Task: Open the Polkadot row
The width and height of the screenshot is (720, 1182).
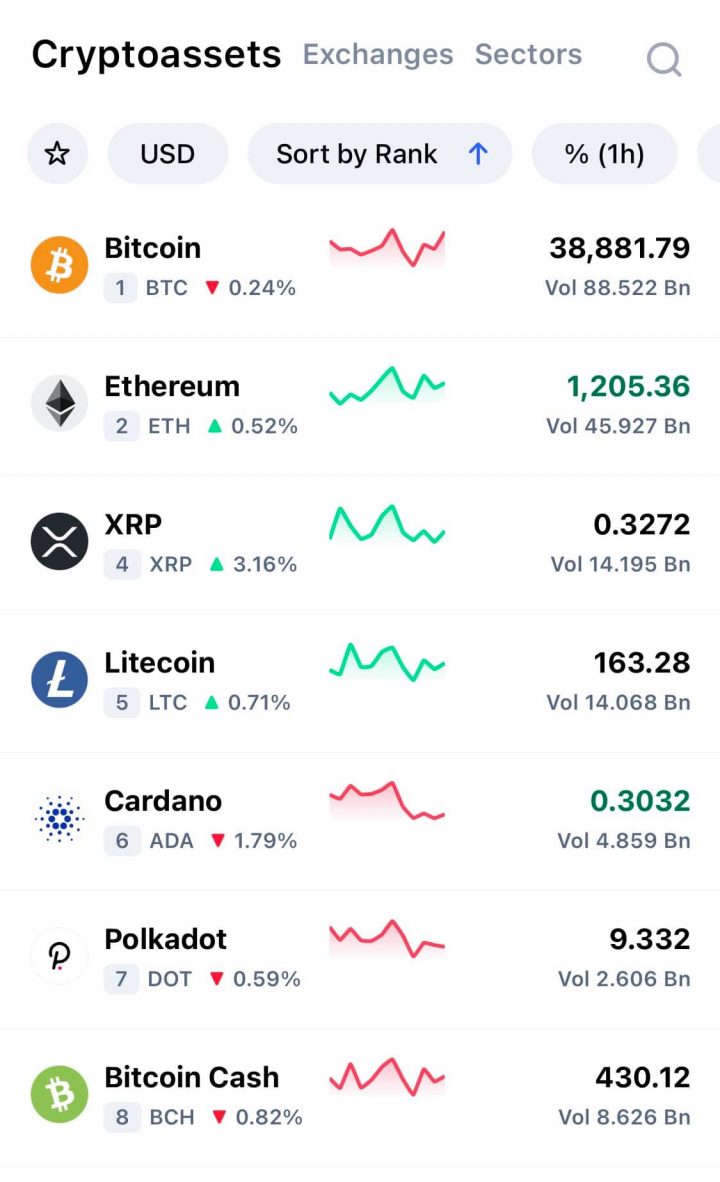Action: (x=360, y=959)
